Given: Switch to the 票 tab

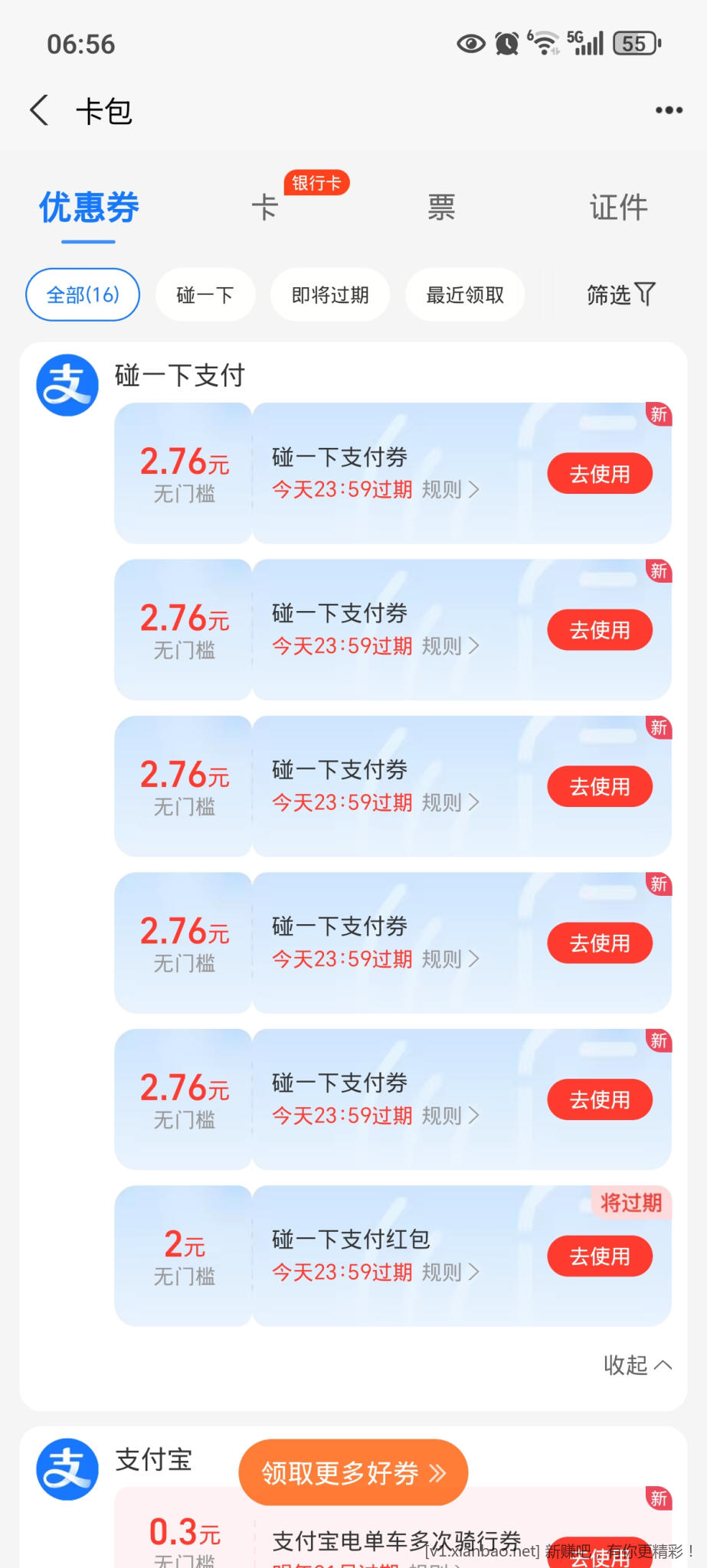Looking at the screenshot, I should point(442,206).
